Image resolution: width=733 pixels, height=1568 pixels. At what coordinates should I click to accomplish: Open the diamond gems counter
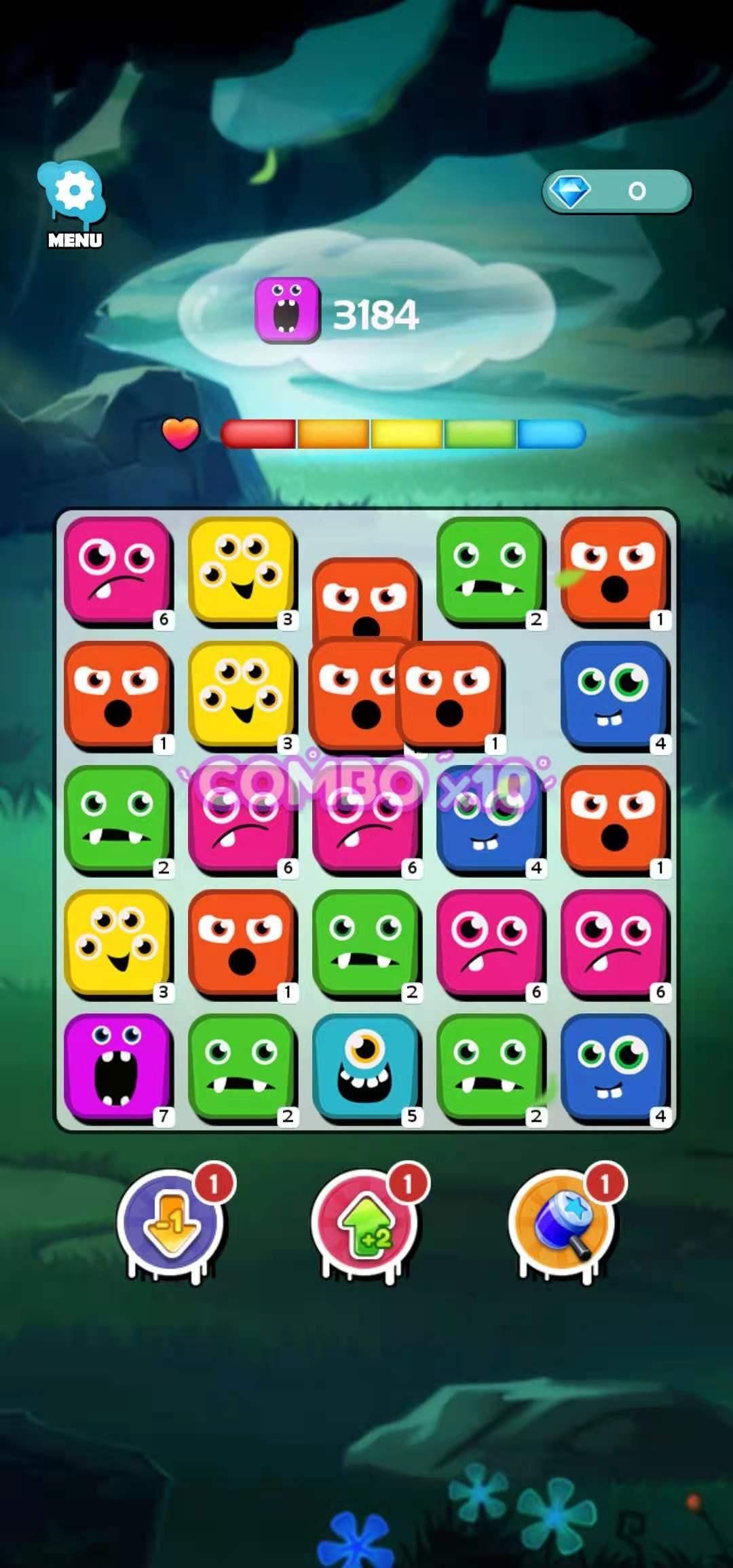(616, 191)
